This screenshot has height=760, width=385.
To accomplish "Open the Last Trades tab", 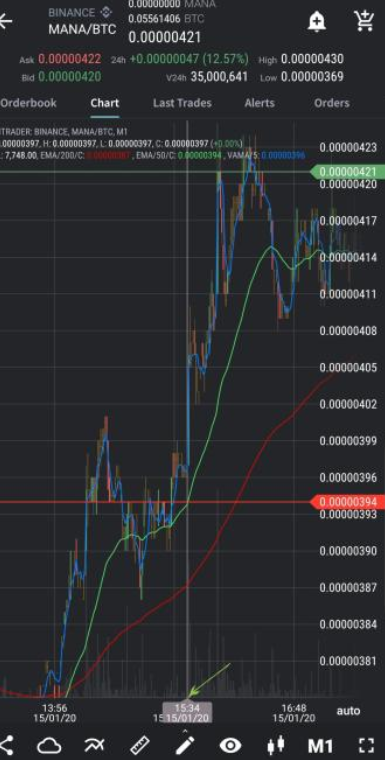I will tap(182, 103).
